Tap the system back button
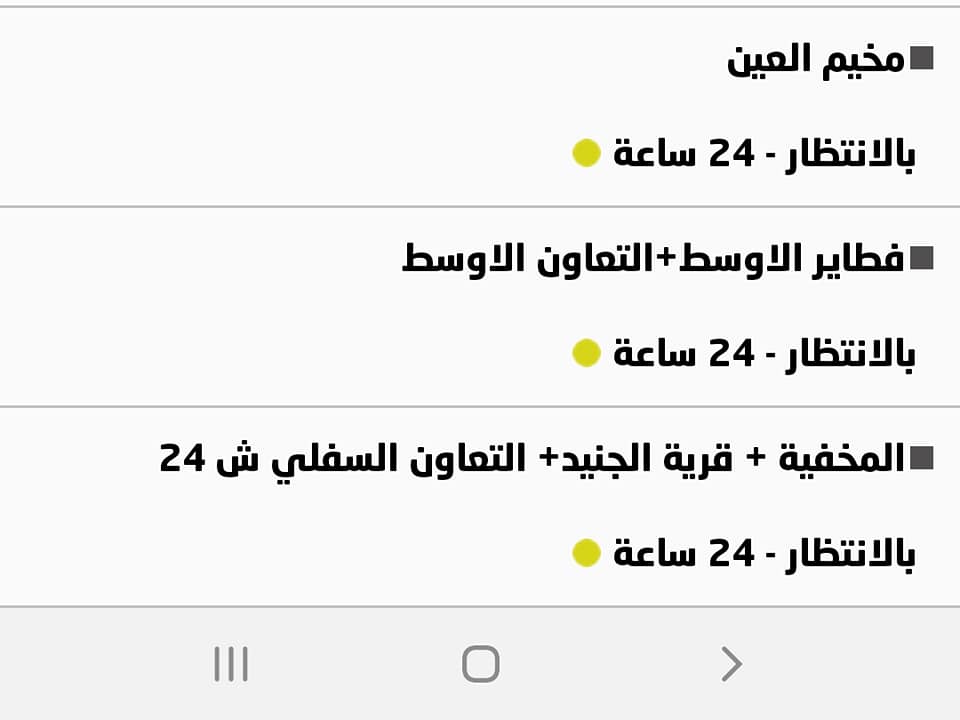The height and width of the screenshot is (720, 960). pyautogui.click(x=731, y=664)
